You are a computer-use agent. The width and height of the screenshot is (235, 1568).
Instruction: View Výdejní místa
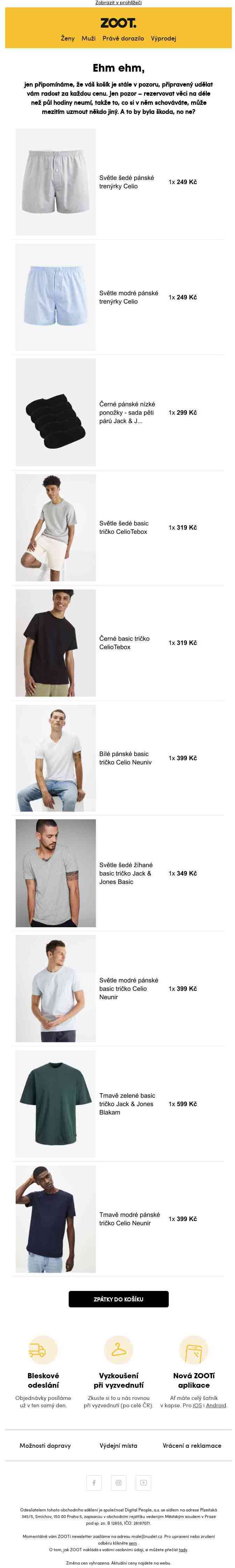coord(119,1446)
